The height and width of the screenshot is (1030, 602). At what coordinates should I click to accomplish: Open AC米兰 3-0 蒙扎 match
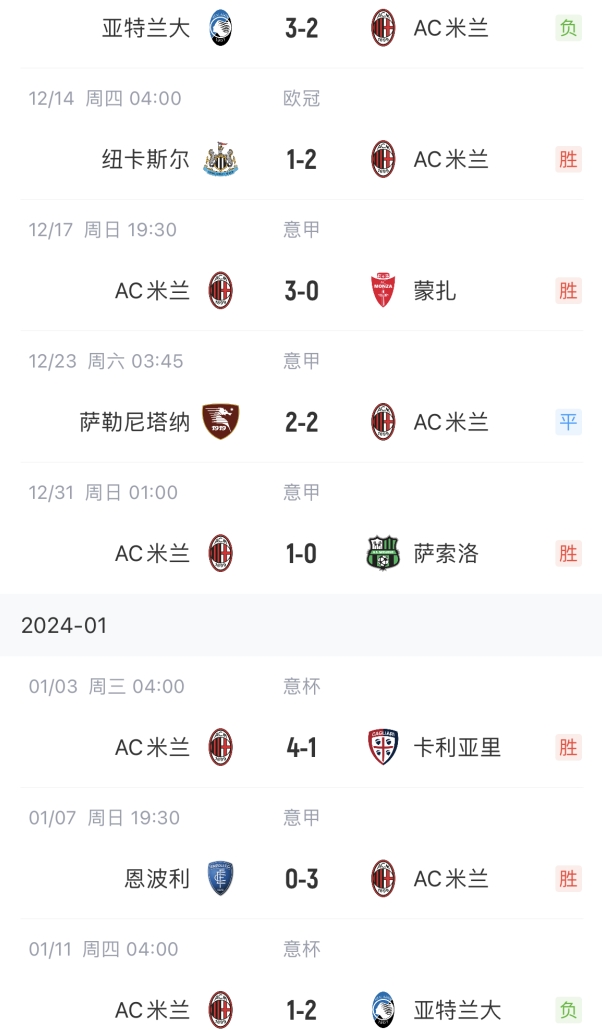301,290
